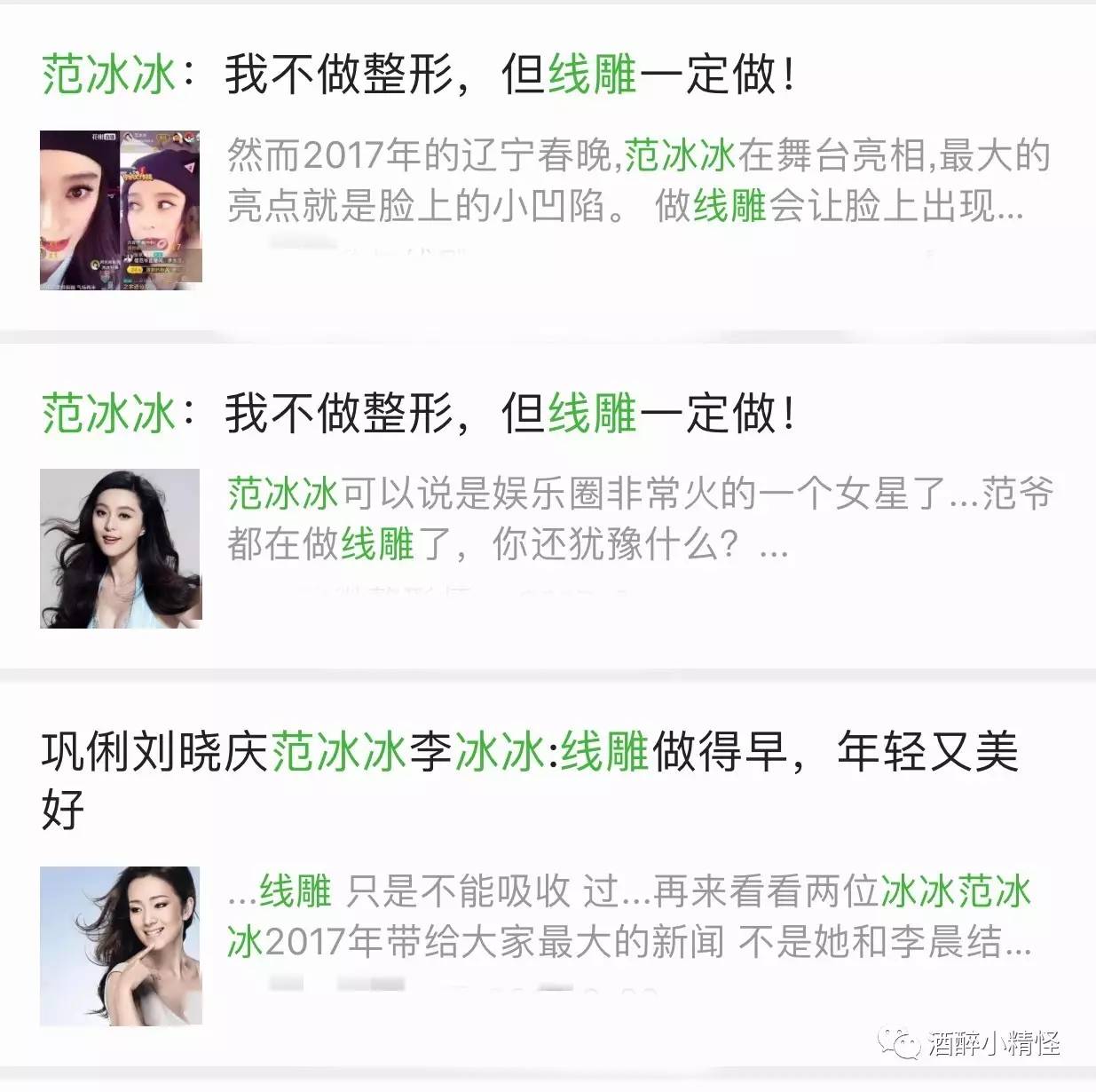Open the article 巩俐刘晓庆范冰冰李冰冰:线雕做得早，年轻又美好

(x=529, y=753)
